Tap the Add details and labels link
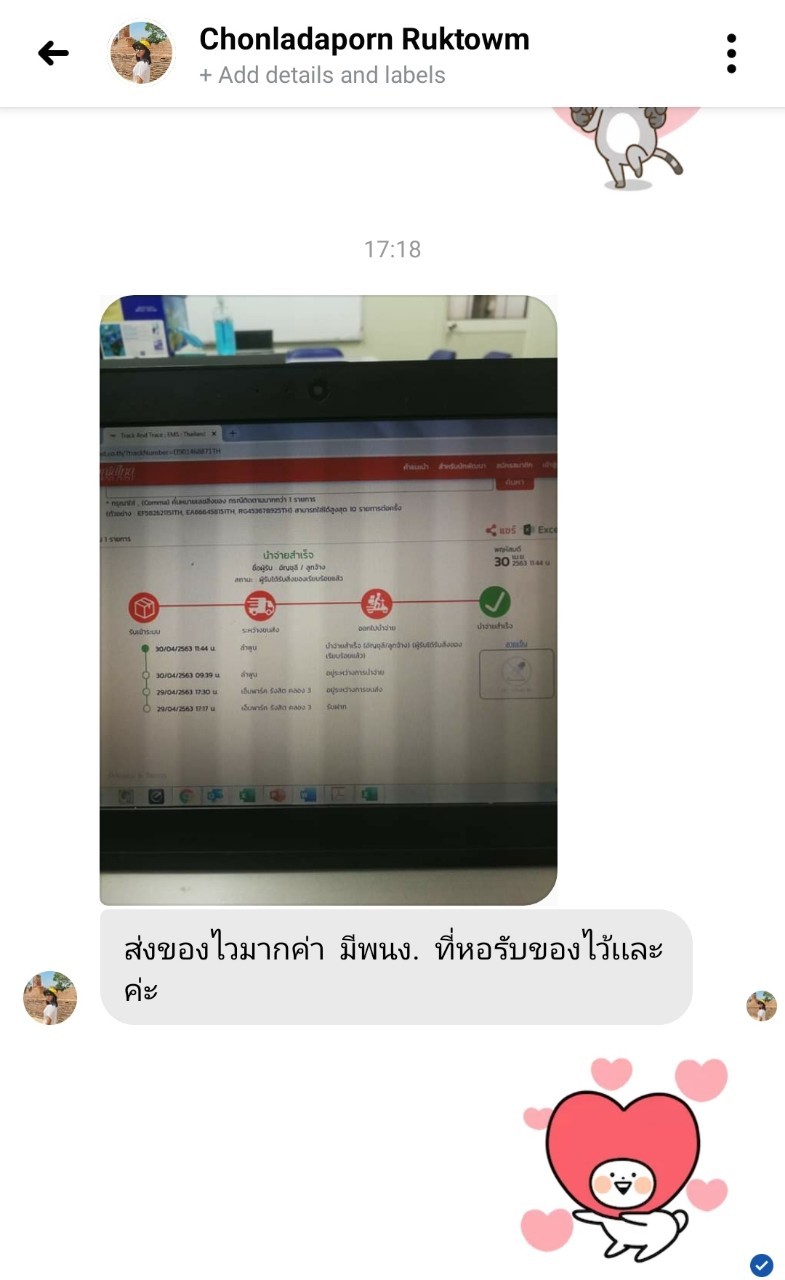Viewport: 785px width, 1280px height. (322, 75)
